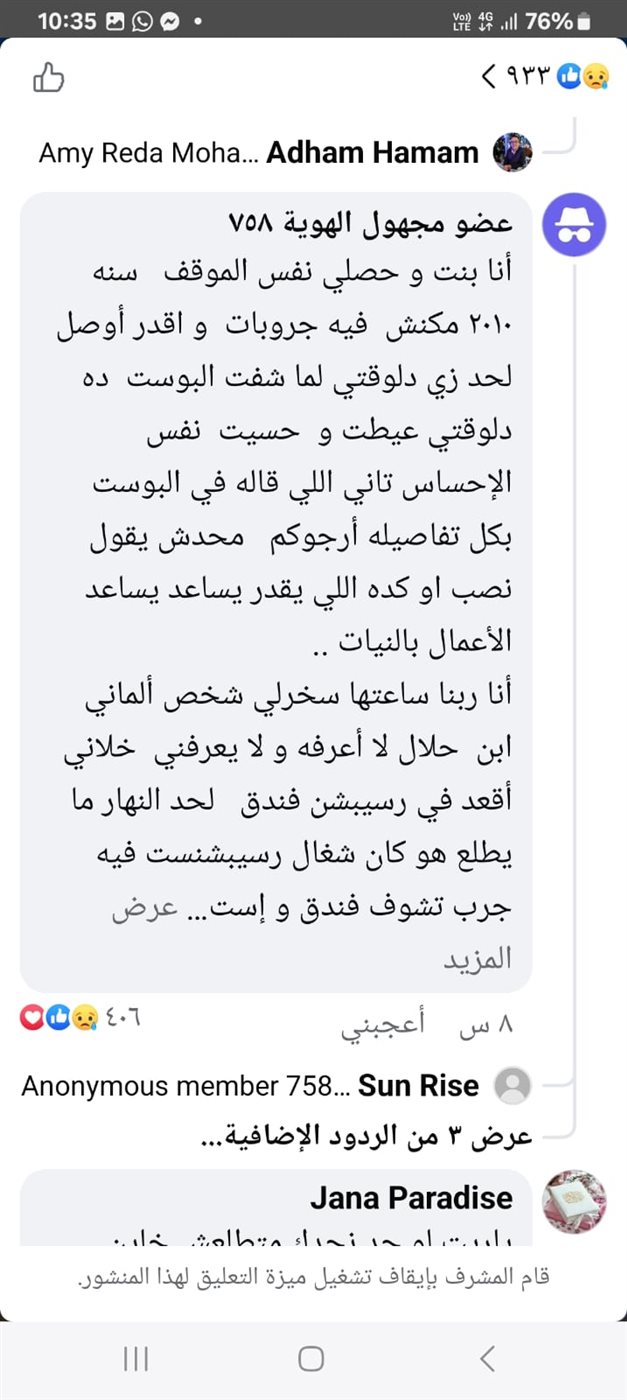Go back with the system back button
This screenshot has width=627, height=1400.
pos(487,1358)
